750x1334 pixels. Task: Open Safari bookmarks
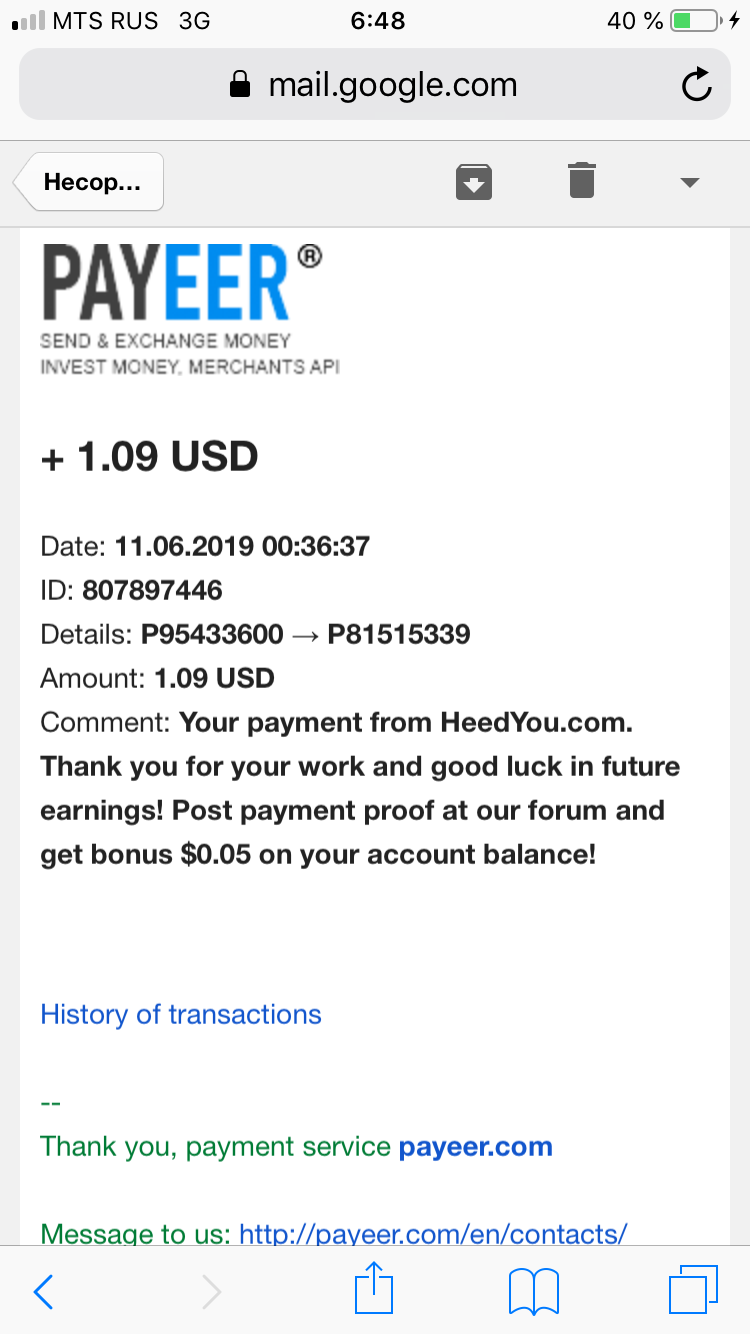(533, 1291)
